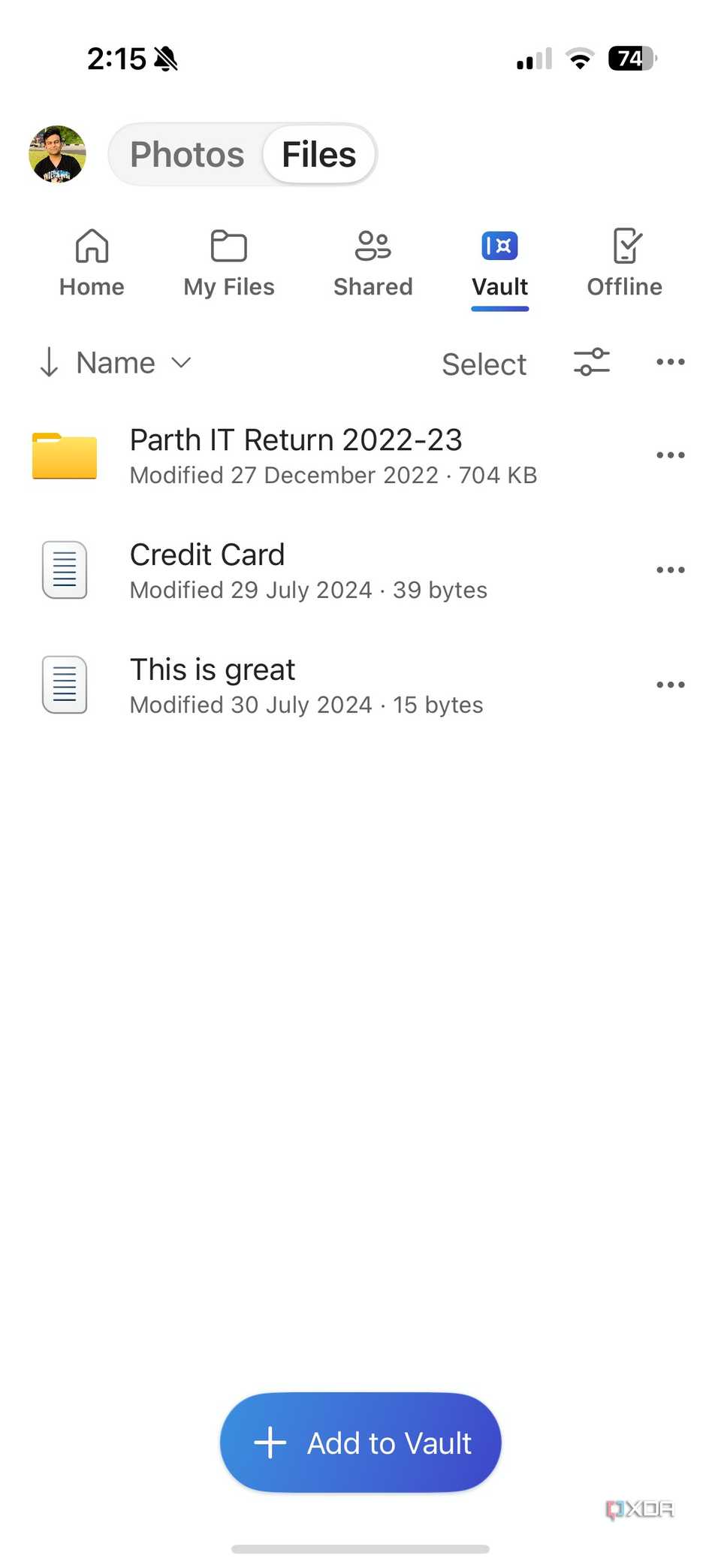The height and width of the screenshot is (1568, 721).
Task: Switch to the Files view
Action: point(318,154)
